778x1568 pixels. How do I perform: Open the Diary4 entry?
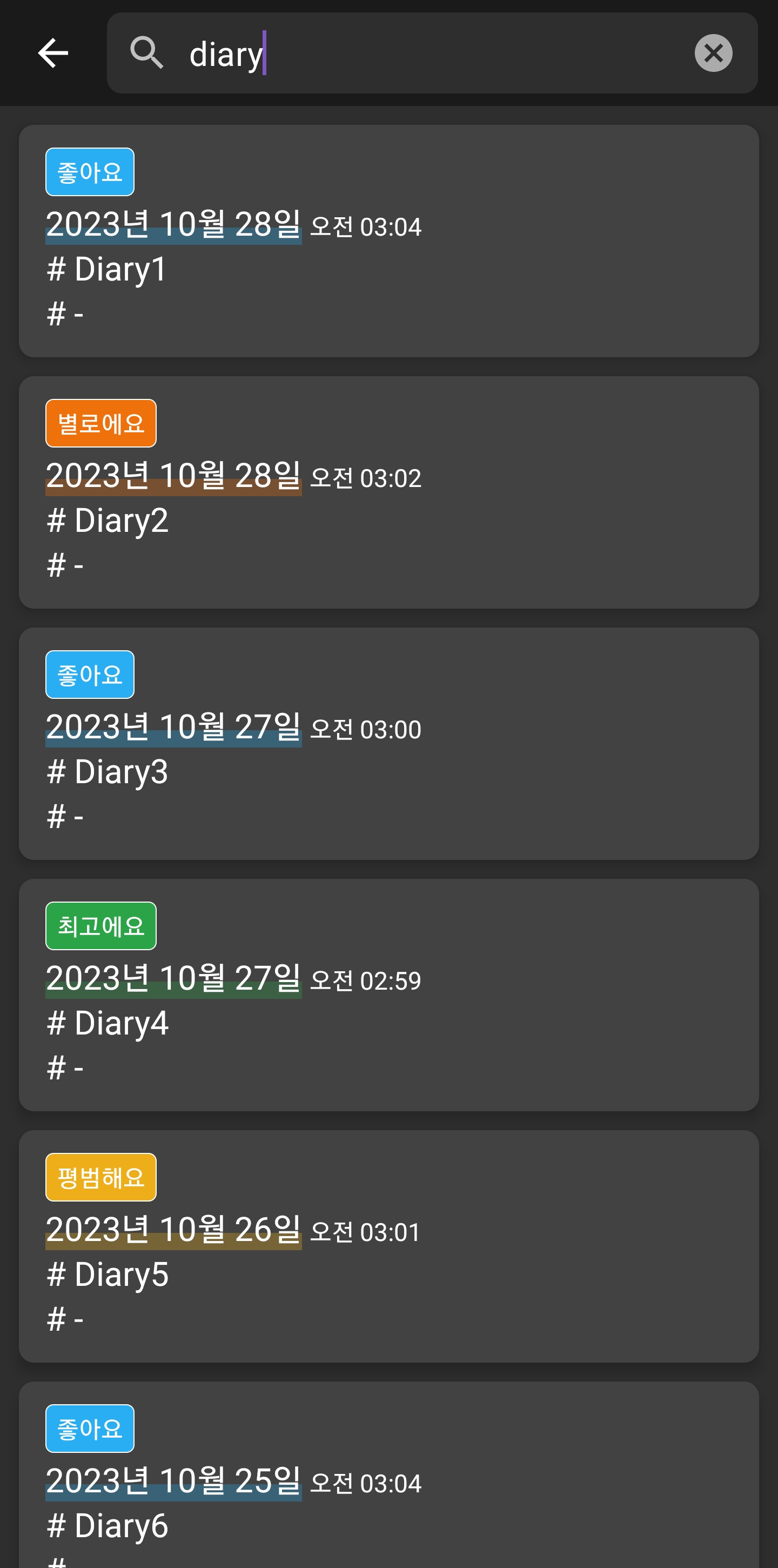coord(388,995)
